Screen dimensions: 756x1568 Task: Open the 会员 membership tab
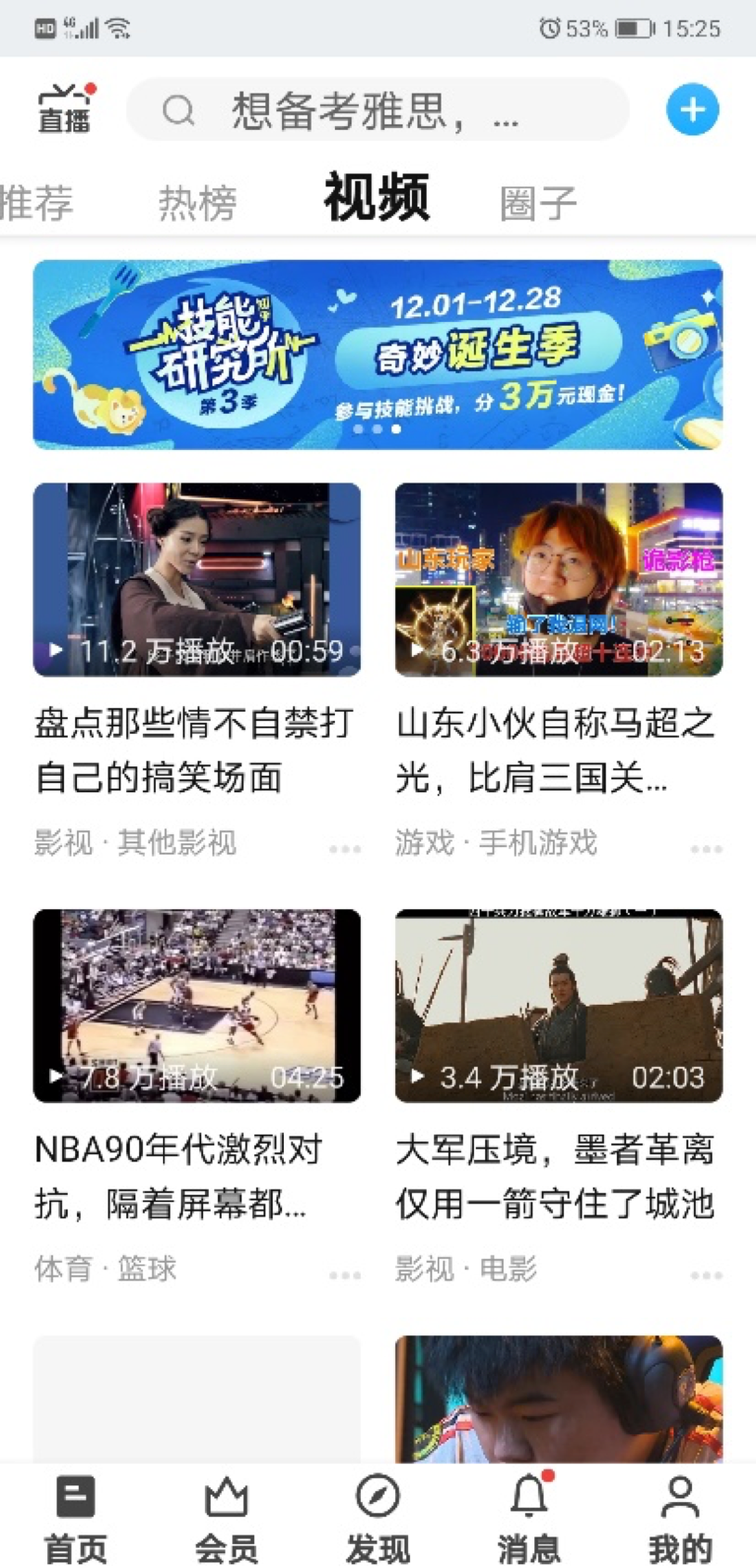[226, 1514]
